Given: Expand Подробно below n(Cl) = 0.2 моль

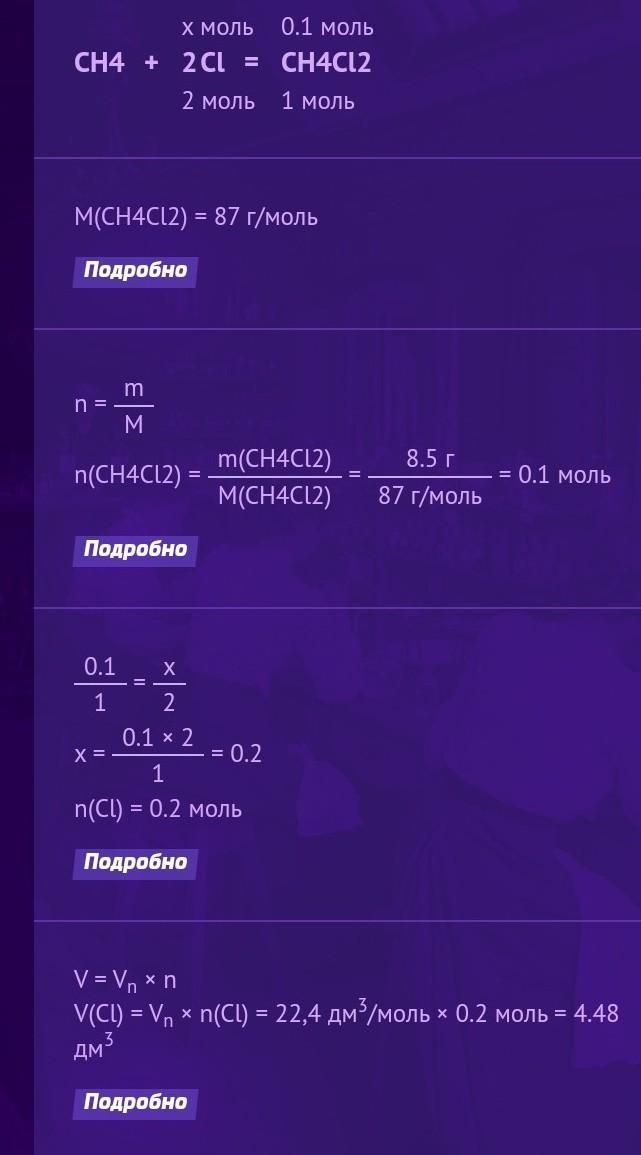Looking at the screenshot, I should click(135, 863).
